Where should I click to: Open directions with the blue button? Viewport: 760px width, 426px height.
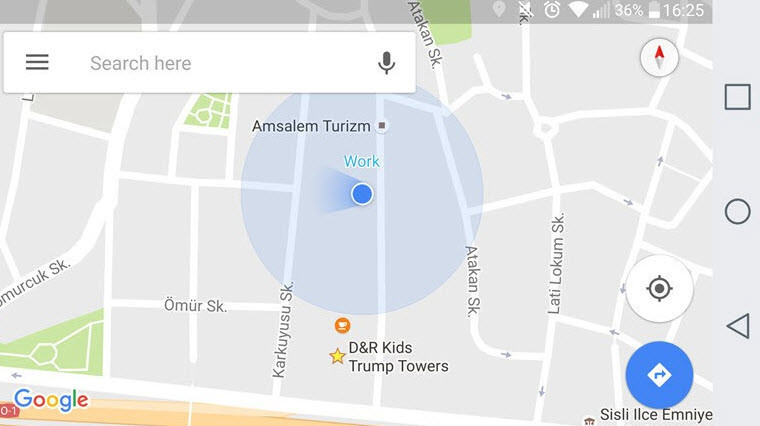pyautogui.click(x=659, y=375)
